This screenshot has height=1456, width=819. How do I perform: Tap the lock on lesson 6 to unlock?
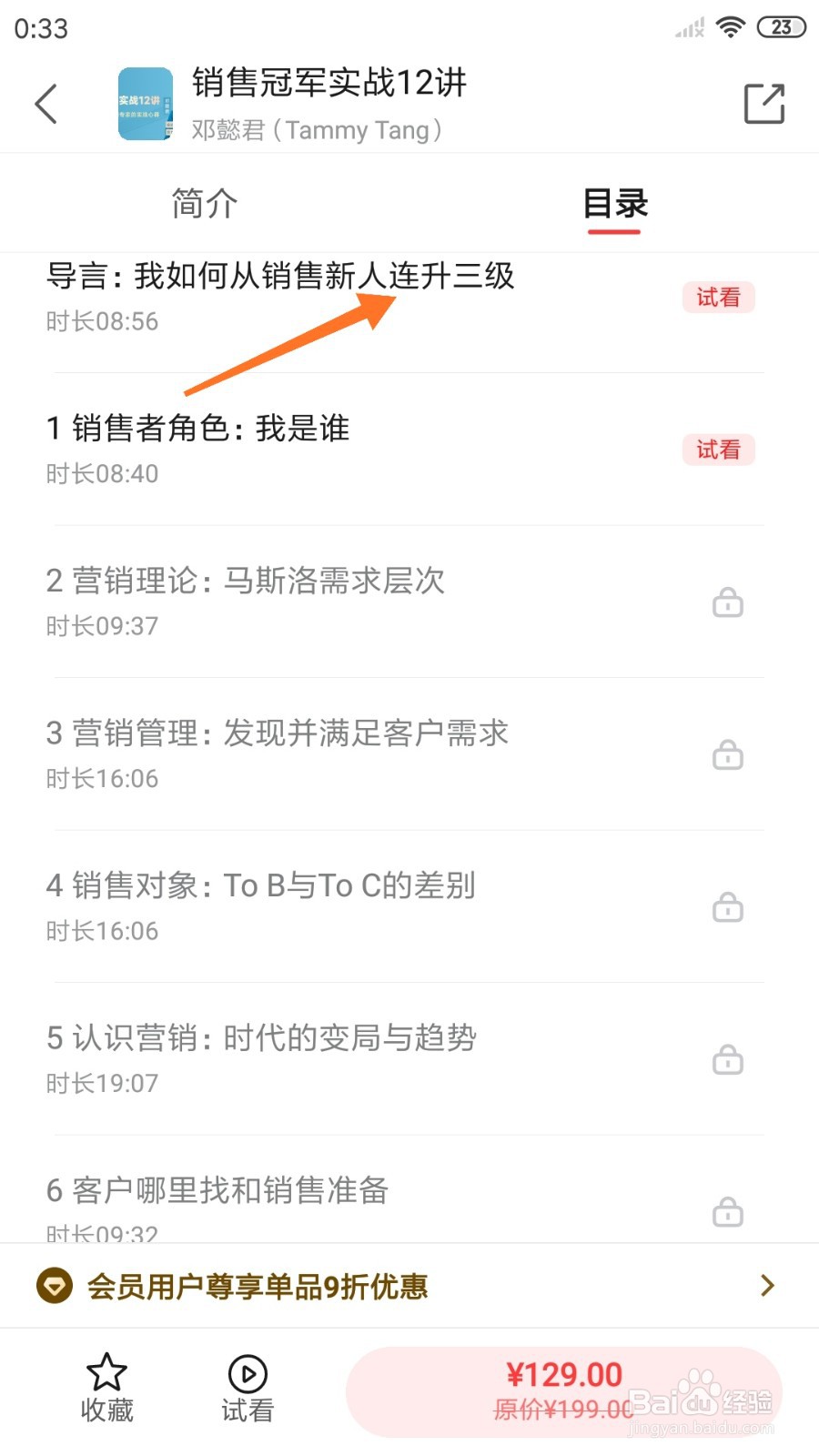728,1212
